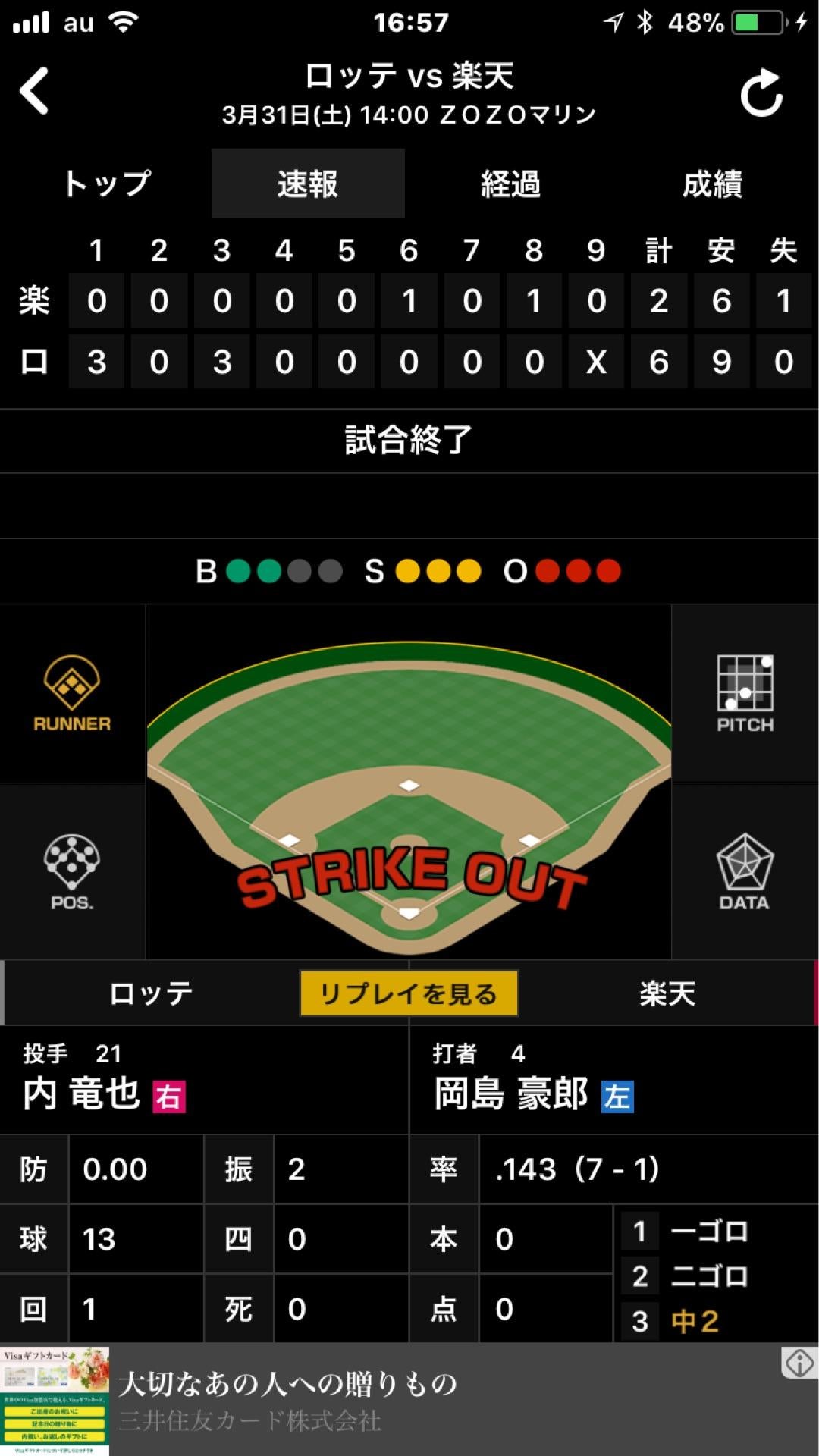The height and width of the screenshot is (1456, 819).
Task: Select the 楽天 team tab
Action: tap(667, 993)
